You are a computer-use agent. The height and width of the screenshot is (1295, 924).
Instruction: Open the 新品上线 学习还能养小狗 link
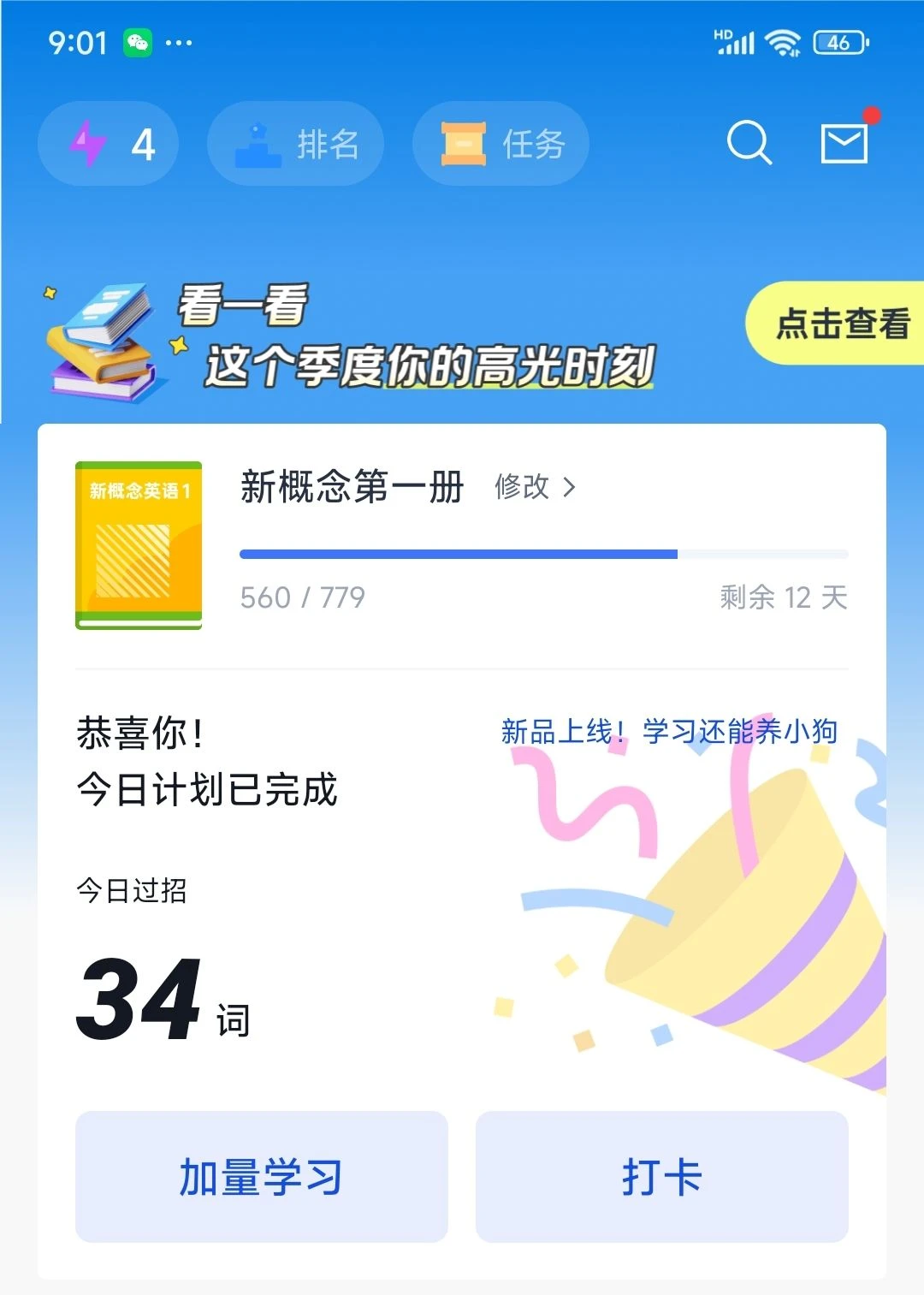pos(669,732)
